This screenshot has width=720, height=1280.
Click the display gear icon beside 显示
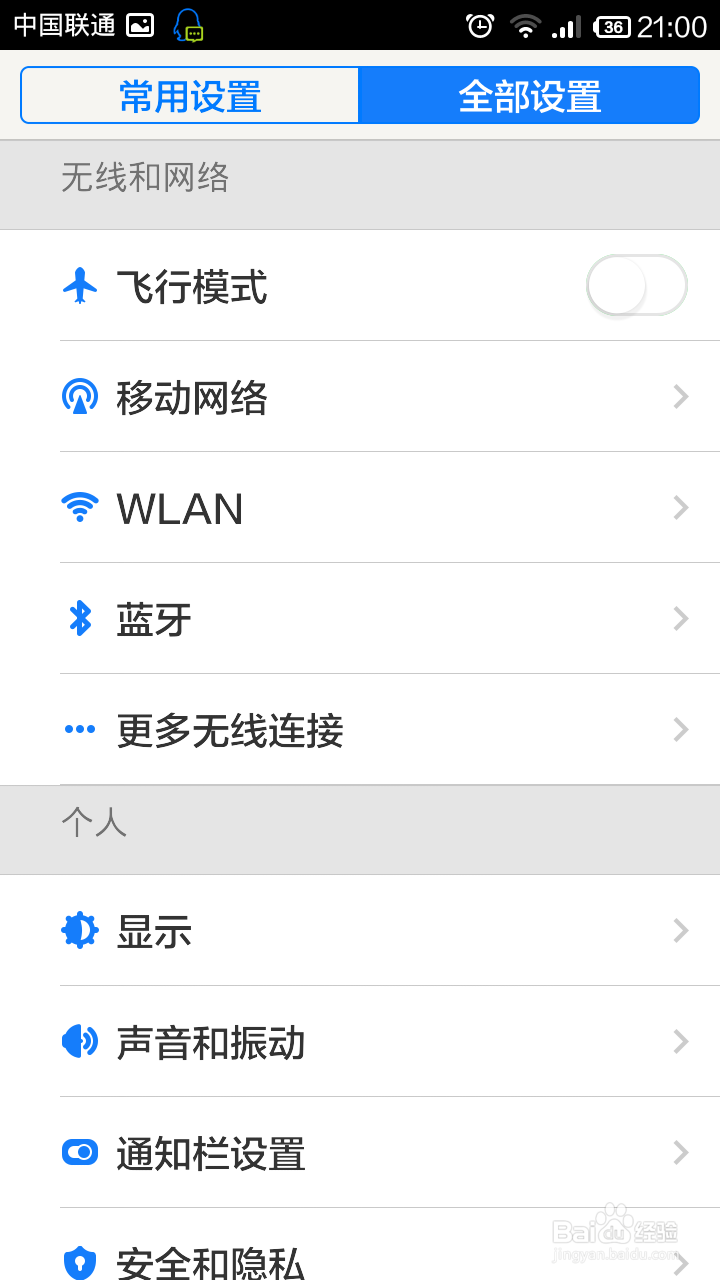[80, 930]
